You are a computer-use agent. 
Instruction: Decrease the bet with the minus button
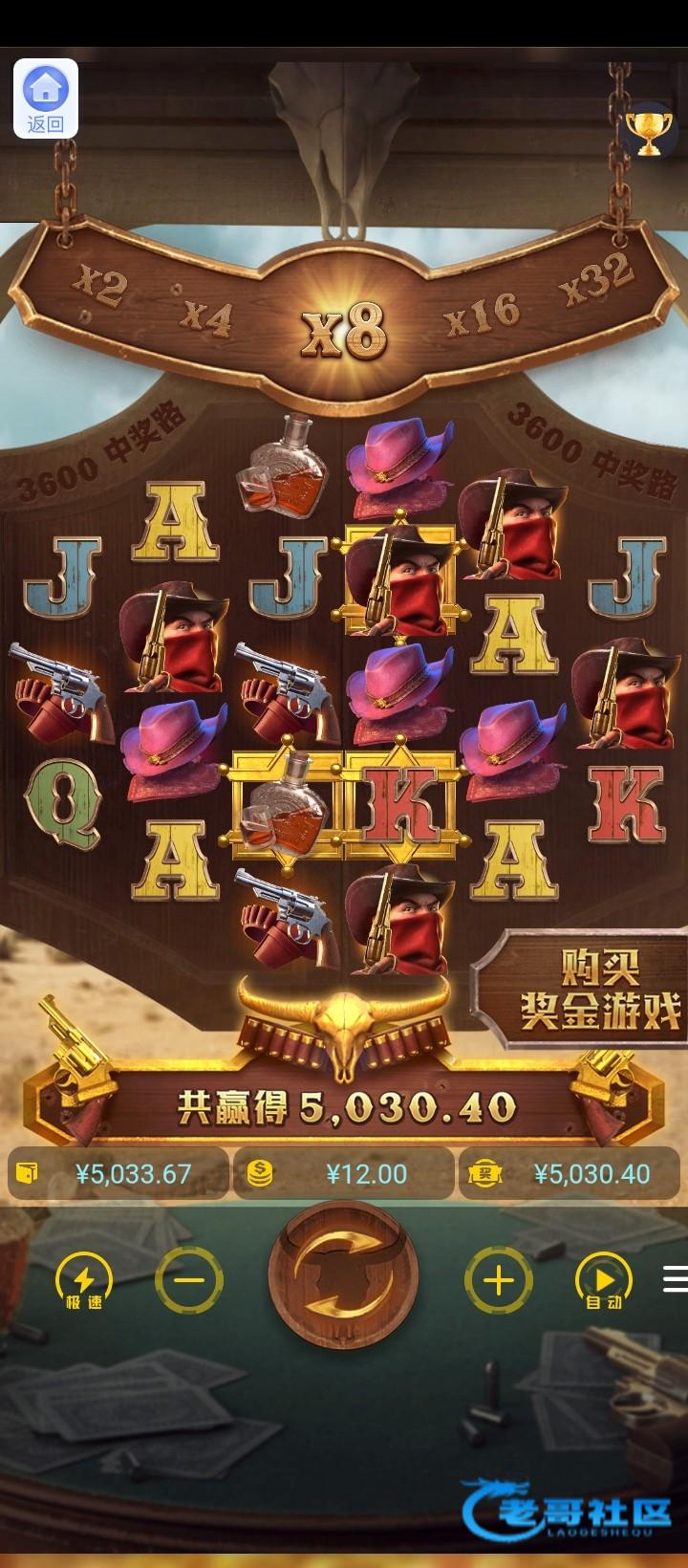(188, 1279)
